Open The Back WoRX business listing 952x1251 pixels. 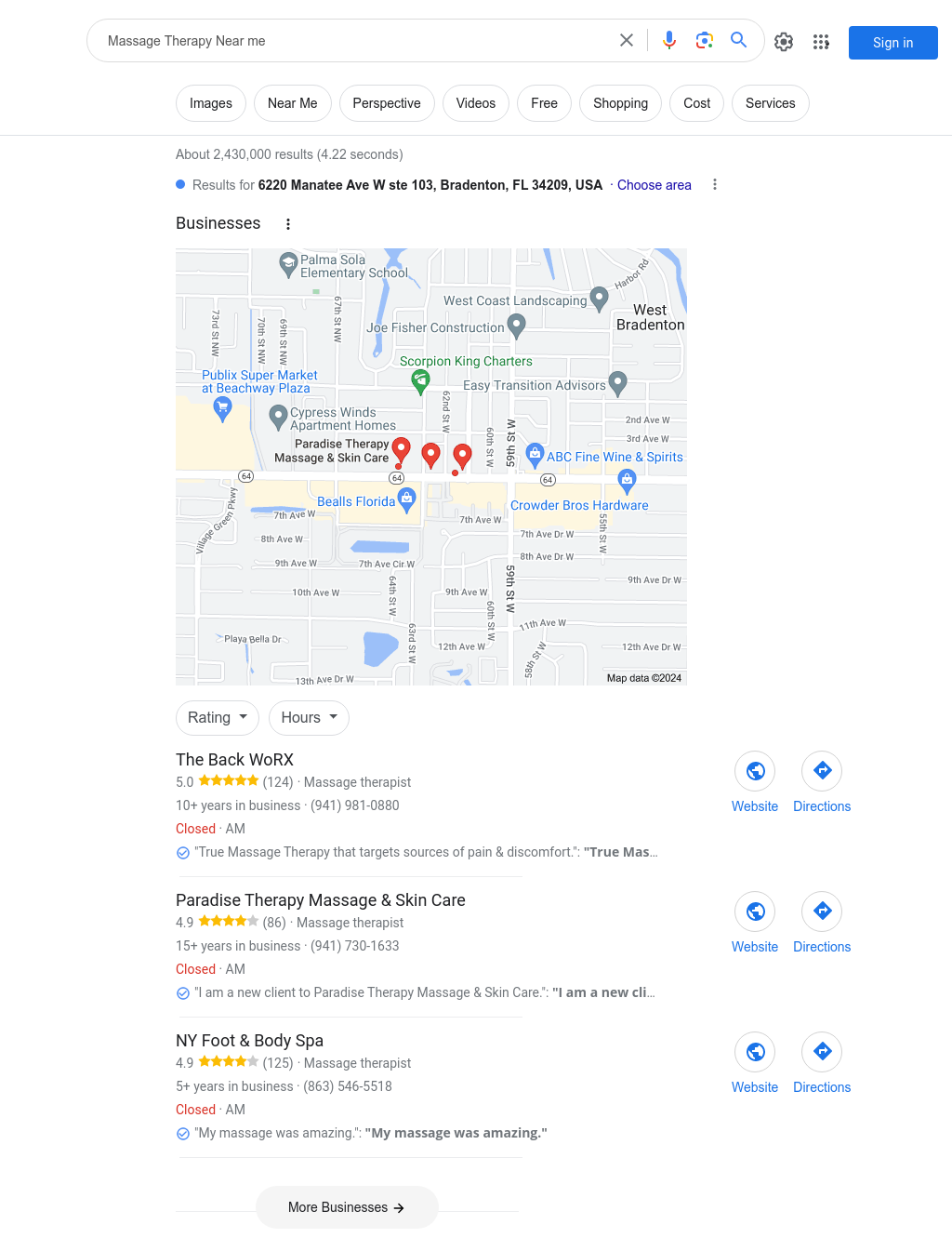234,760
